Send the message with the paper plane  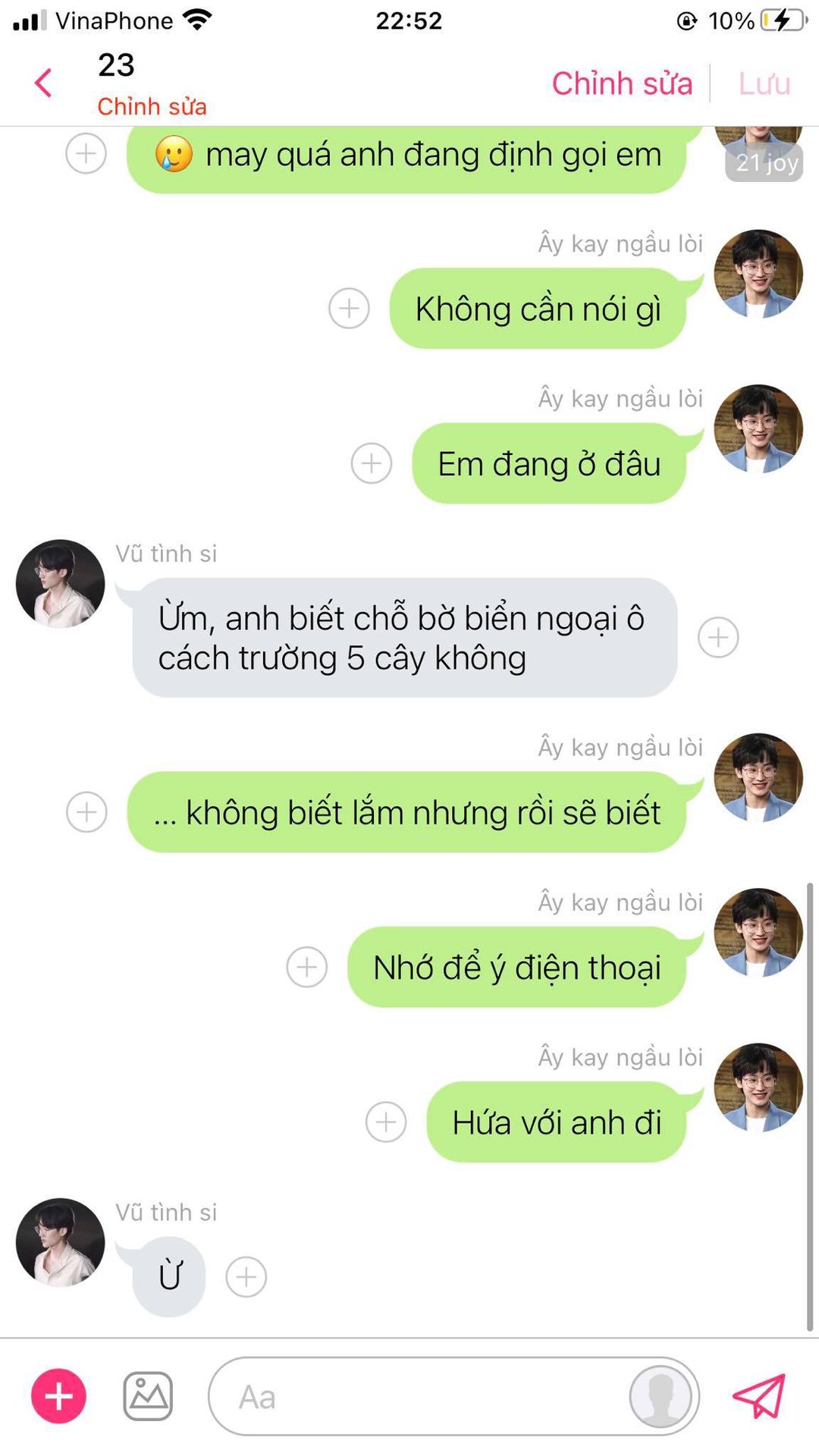point(759,1396)
